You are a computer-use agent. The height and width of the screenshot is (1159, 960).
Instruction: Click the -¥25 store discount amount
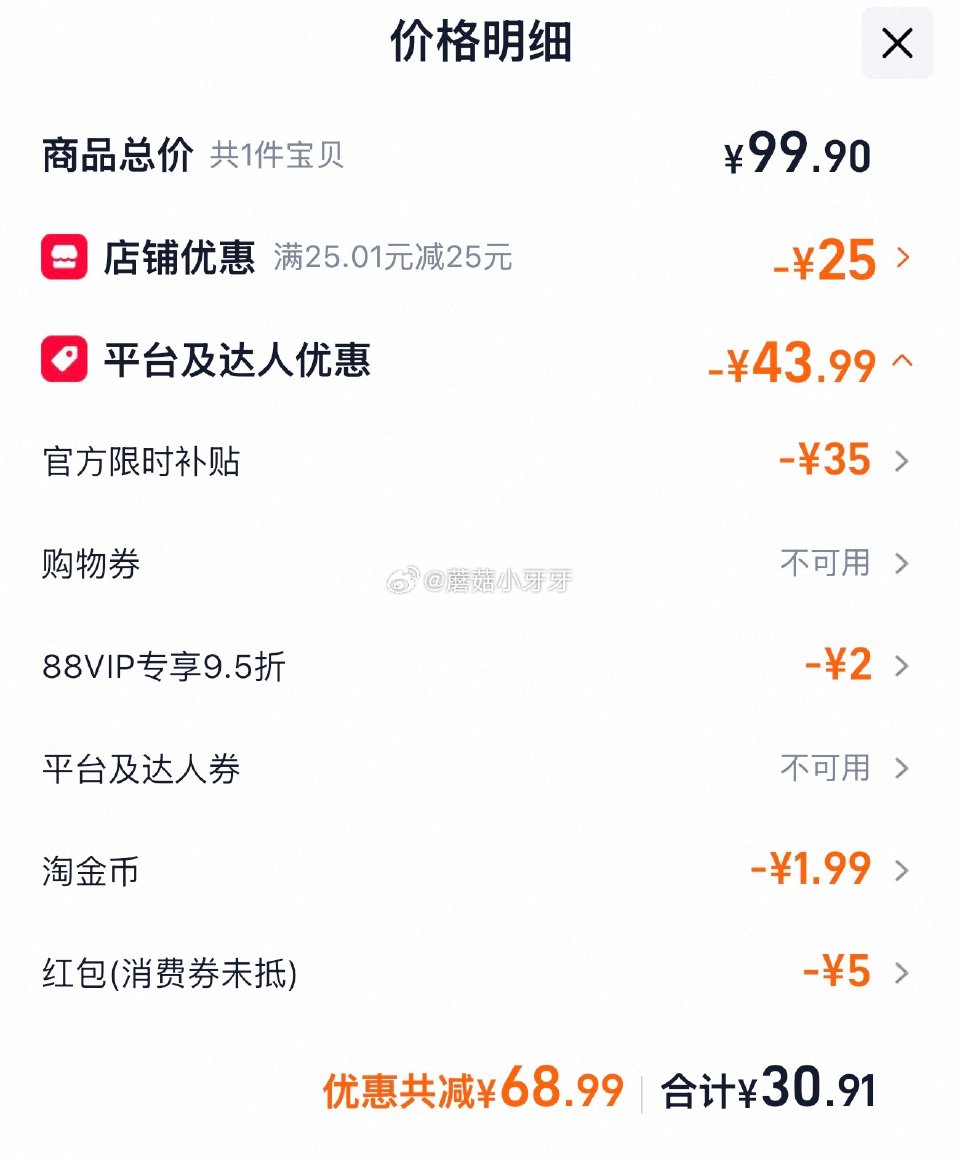[x=823, y=258]
